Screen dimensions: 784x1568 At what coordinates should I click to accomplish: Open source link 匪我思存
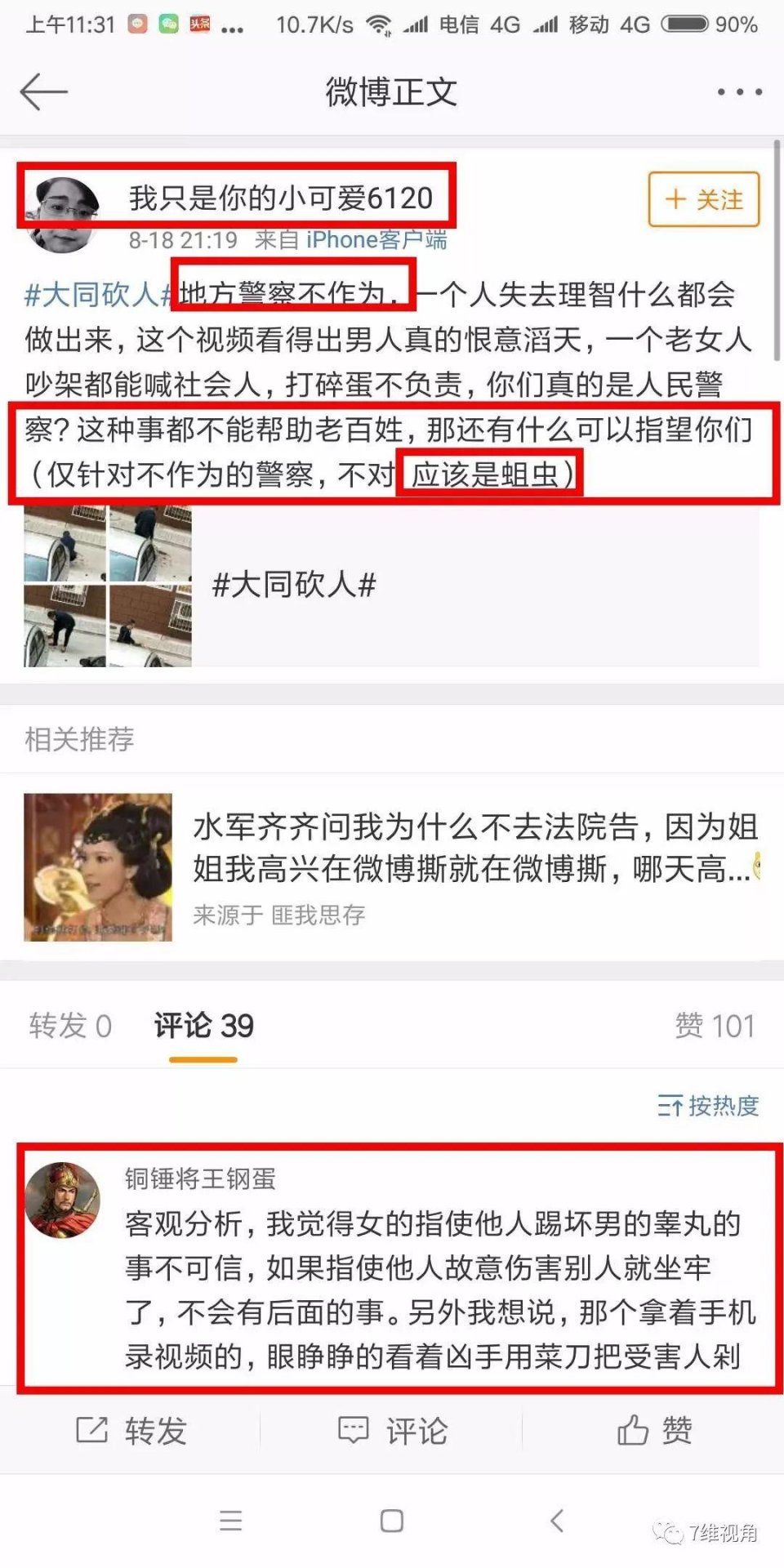(318, 916)
